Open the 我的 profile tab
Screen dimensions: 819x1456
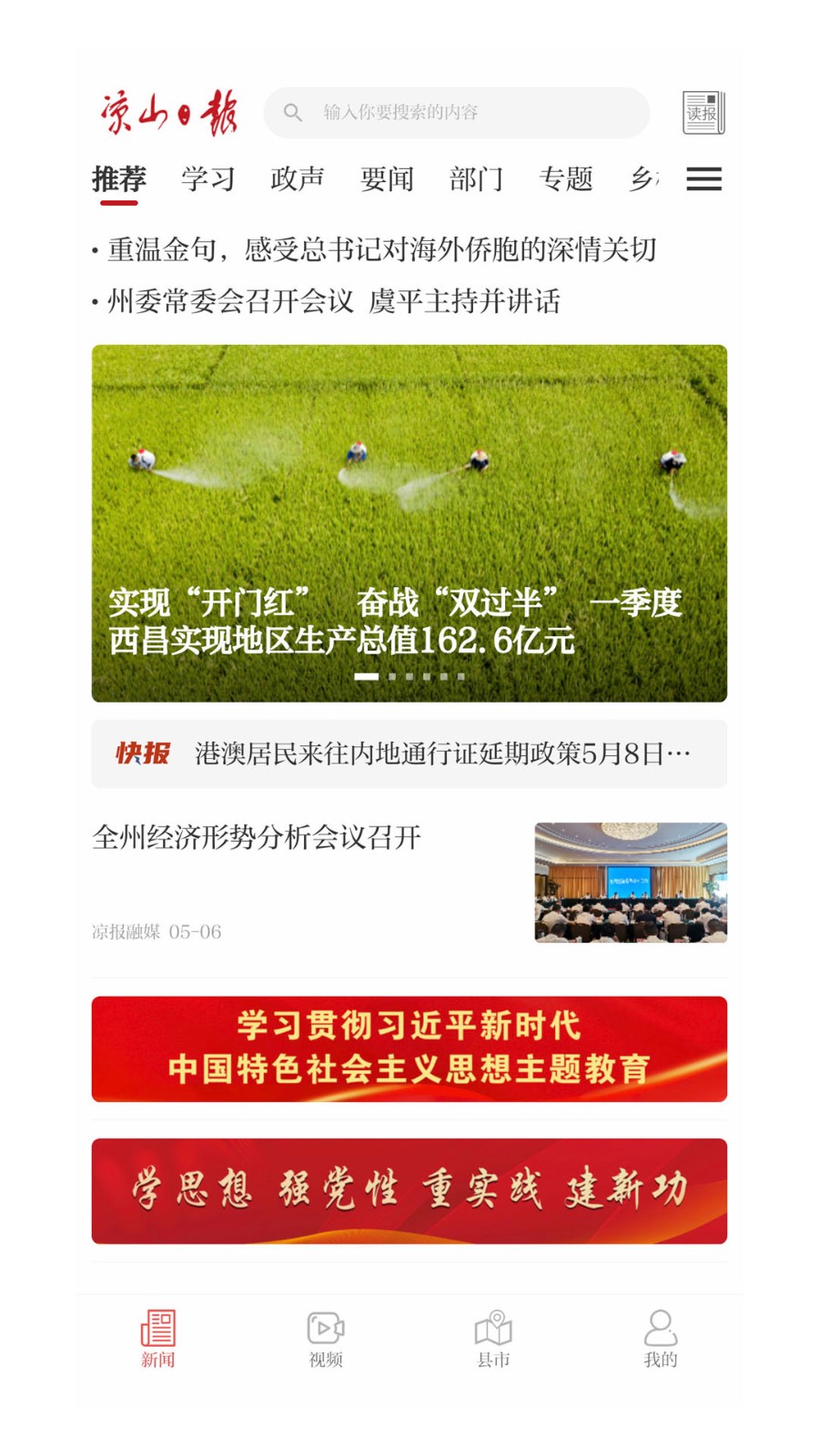pyautogui.click(x=661, y=1339)
